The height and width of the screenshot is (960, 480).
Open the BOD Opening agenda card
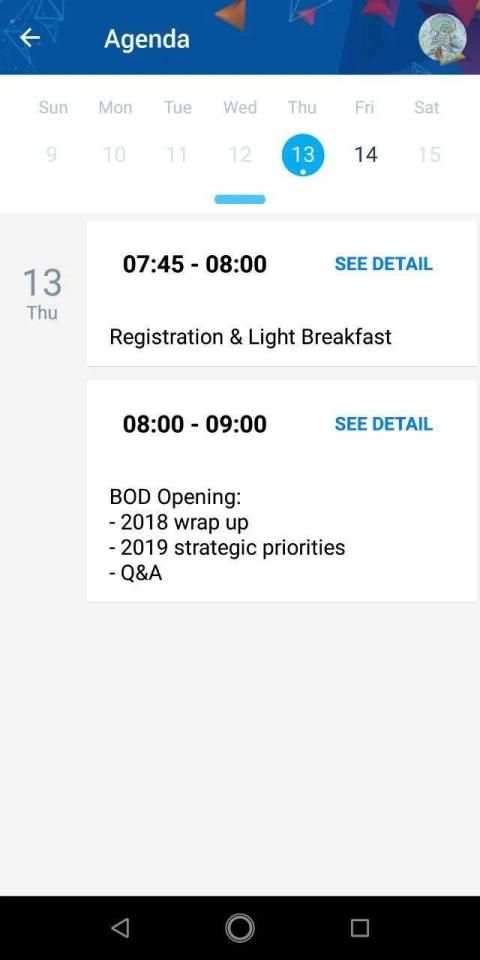point(282,491)
